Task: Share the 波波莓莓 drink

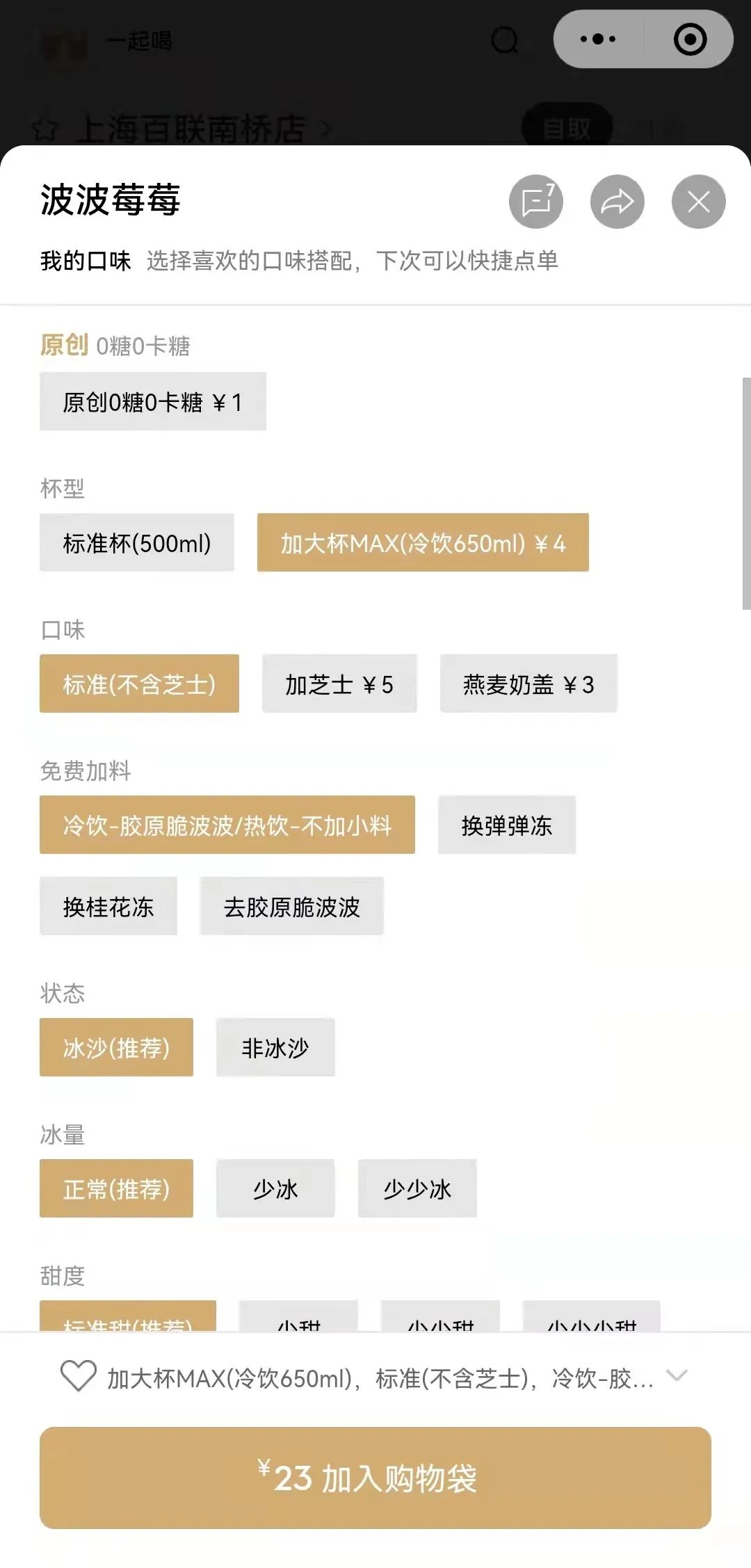Action: 617,202
